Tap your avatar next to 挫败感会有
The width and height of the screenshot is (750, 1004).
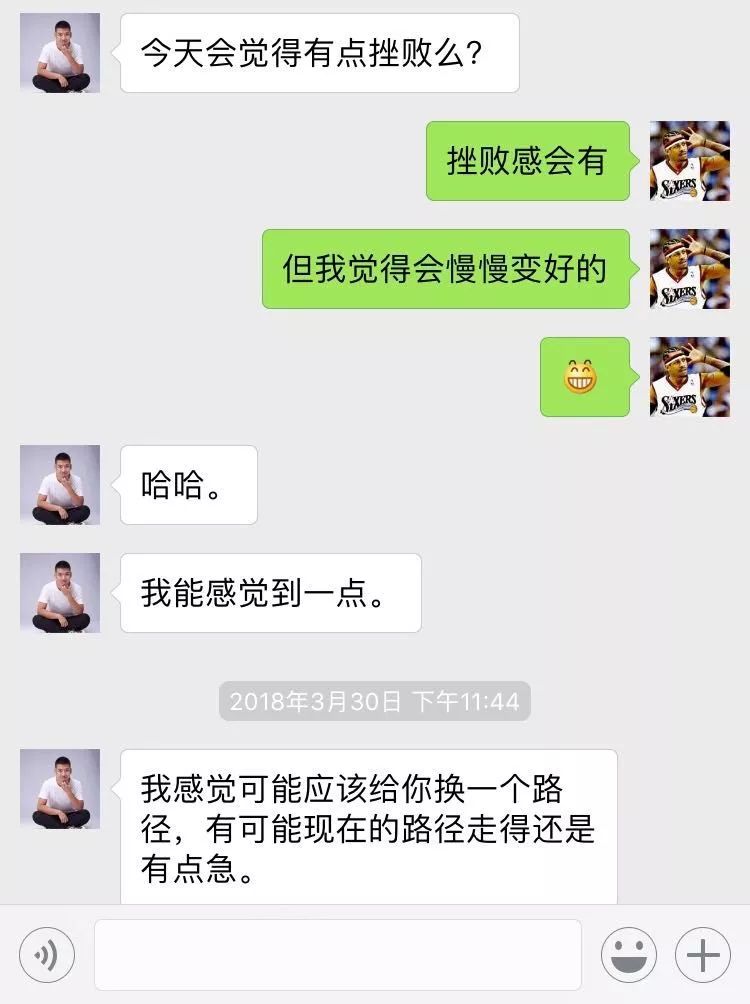(x=689, y=161)
